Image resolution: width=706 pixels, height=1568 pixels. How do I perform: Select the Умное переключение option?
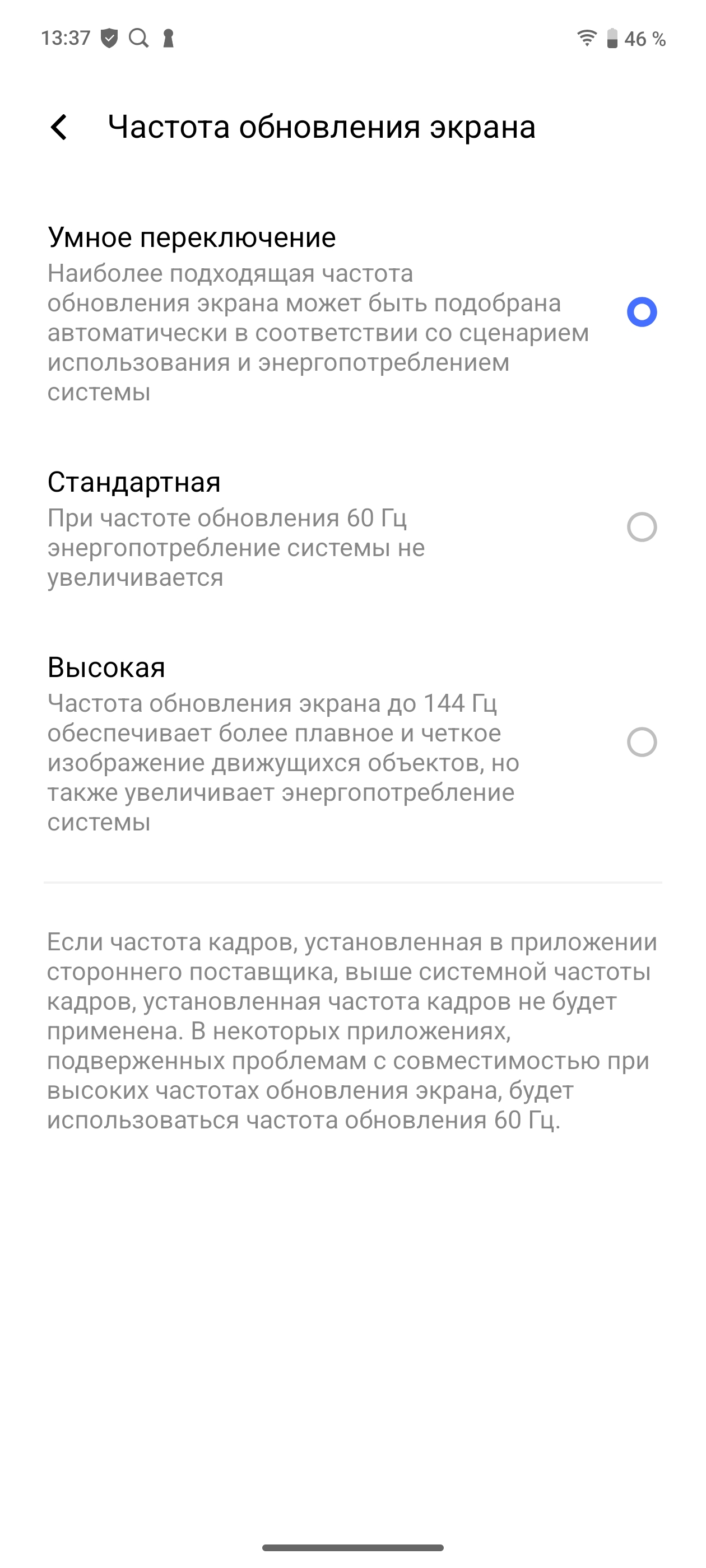642,312
